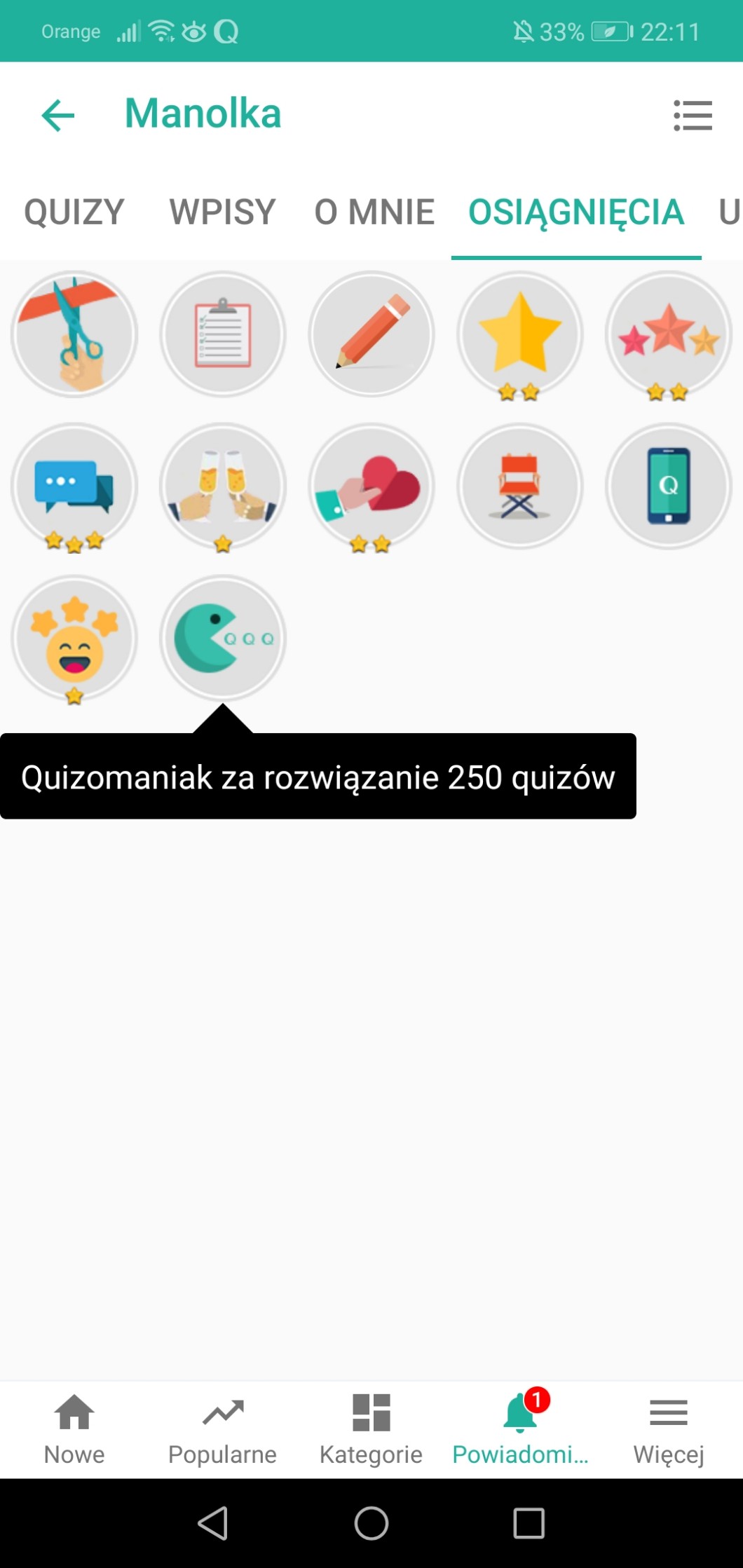This screenshot has height=1568, width=743.
Task: Open the list menu icon
Action: [x=693, y=115]
